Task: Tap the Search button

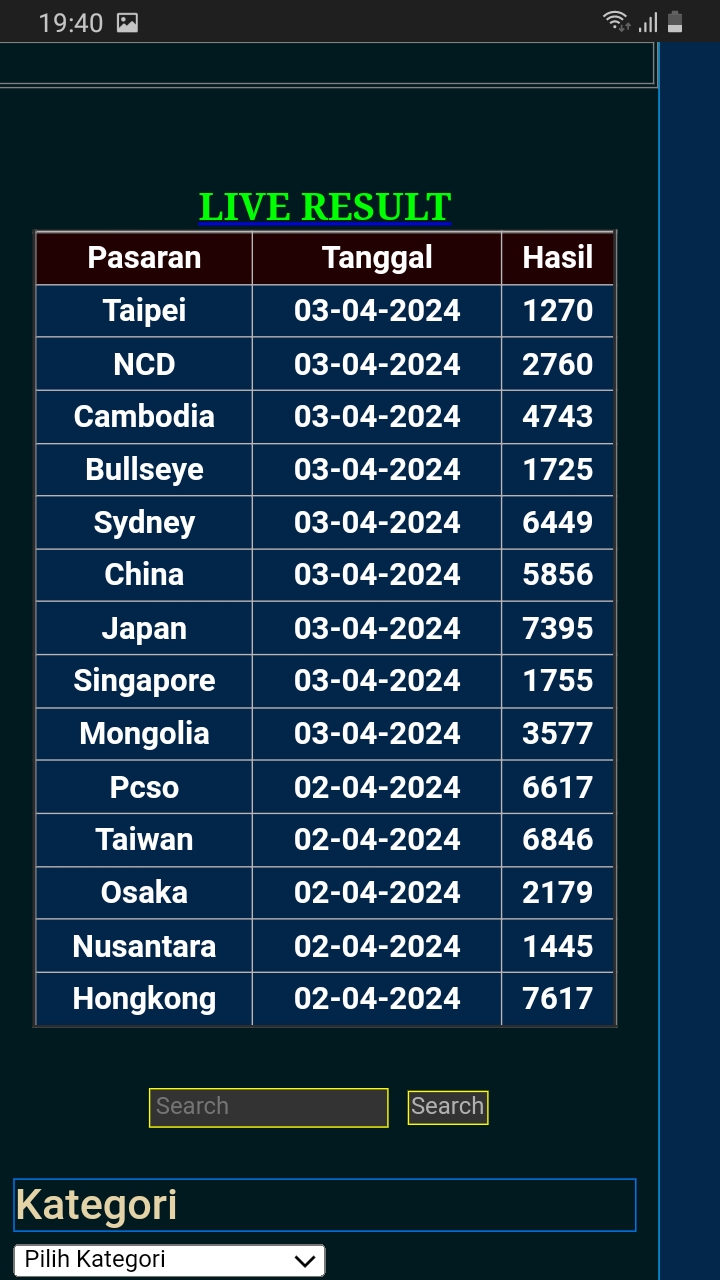Action: pos(447,1107)
